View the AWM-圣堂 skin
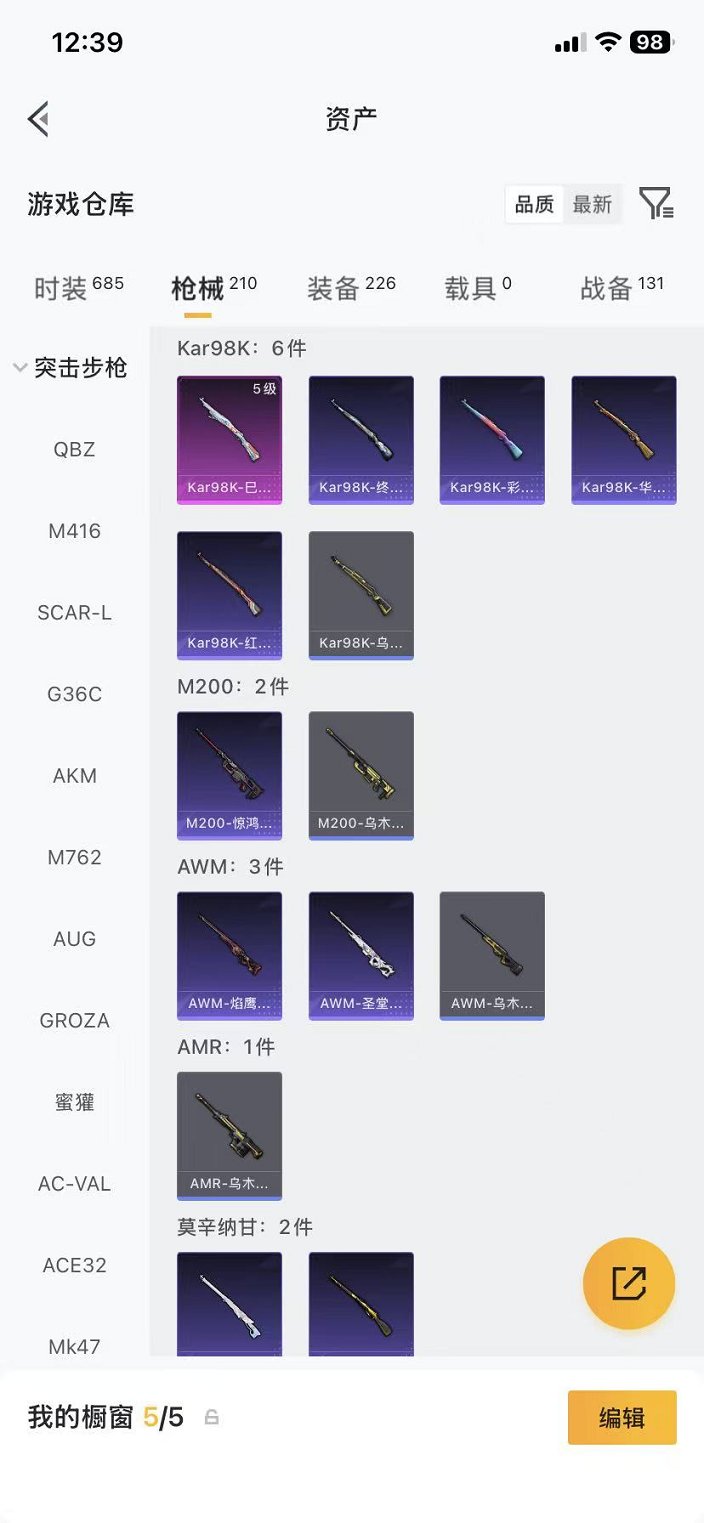Viewport: 704px width, 1523px height. coord(361,955)
